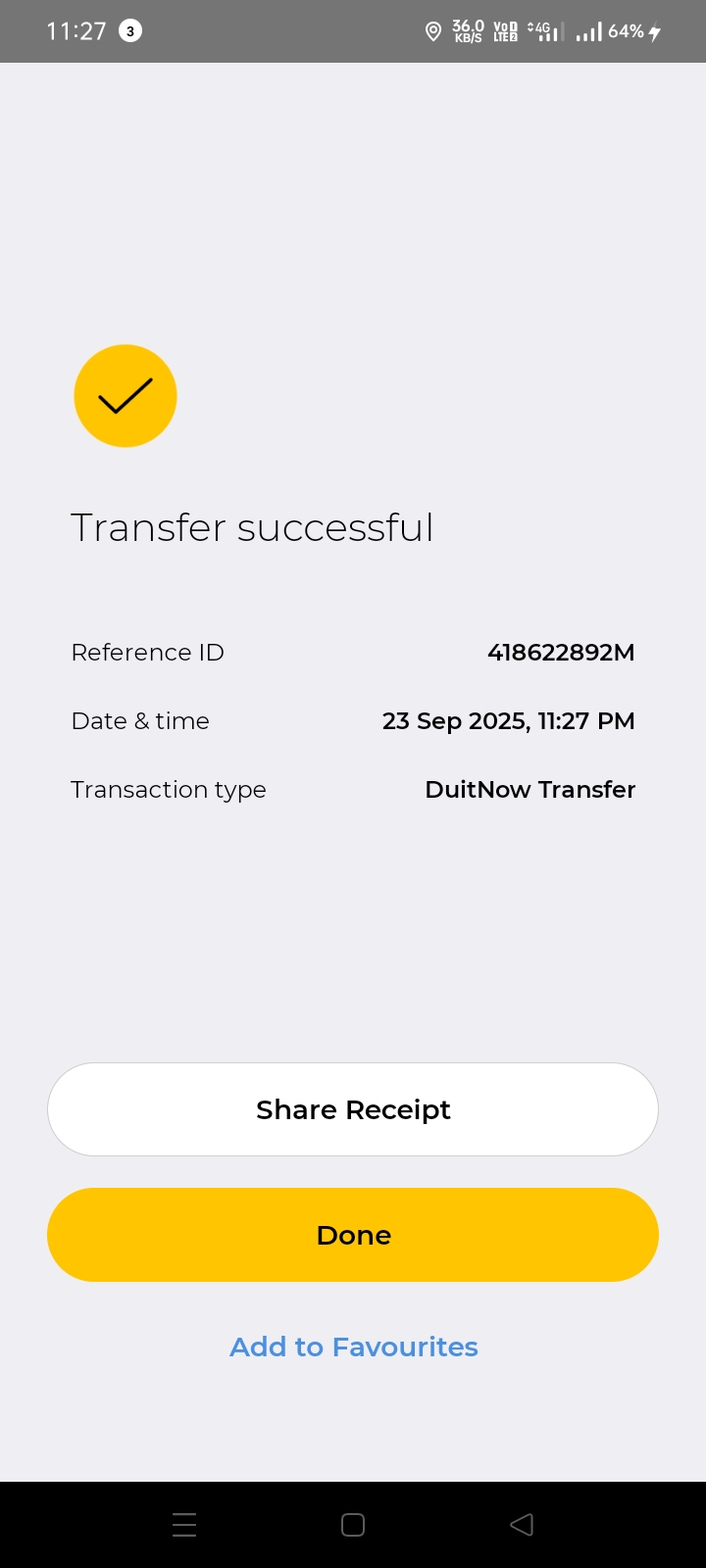Share the transfer receipt

[x=353, y=1109]
